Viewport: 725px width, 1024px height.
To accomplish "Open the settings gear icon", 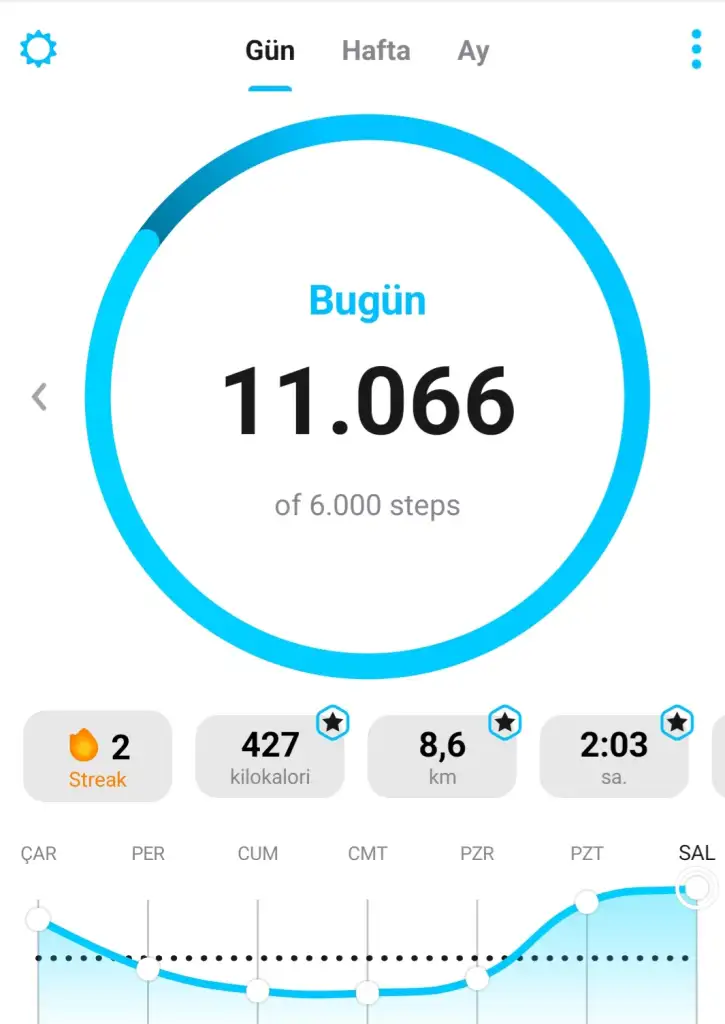I will point(39,49).
